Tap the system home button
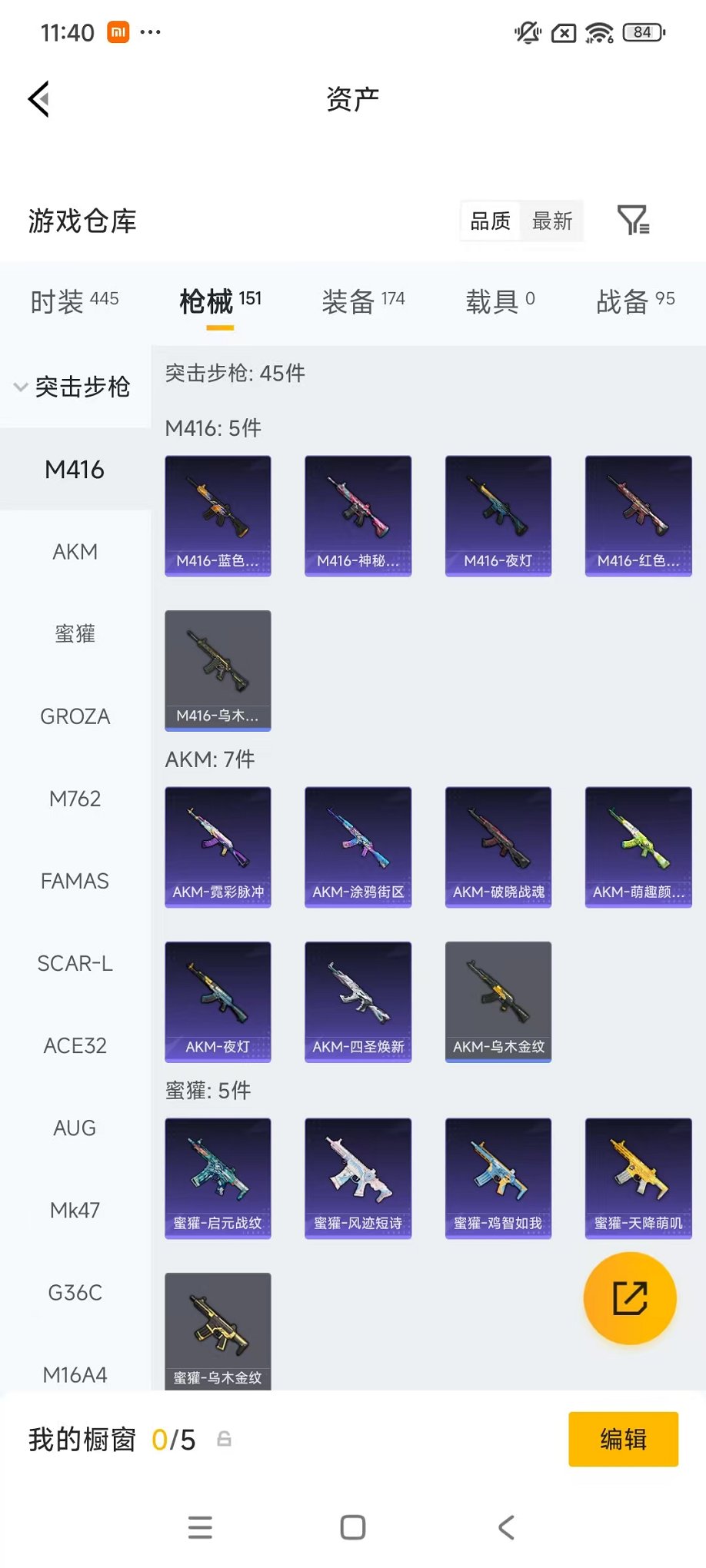The image size is (706, 1568). click(x=352, y=1527)
